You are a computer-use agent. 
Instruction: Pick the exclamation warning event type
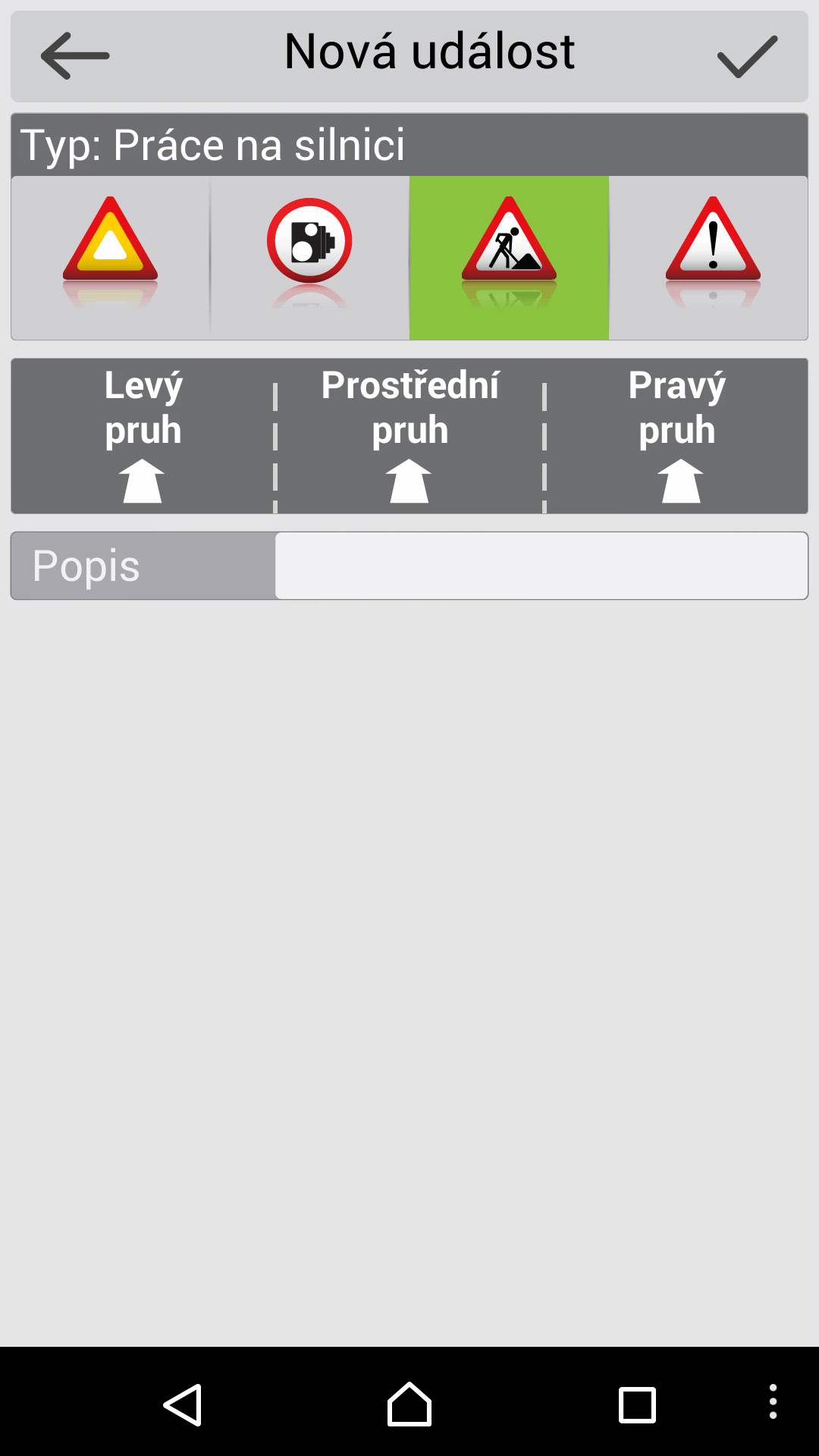coord(708,258)
